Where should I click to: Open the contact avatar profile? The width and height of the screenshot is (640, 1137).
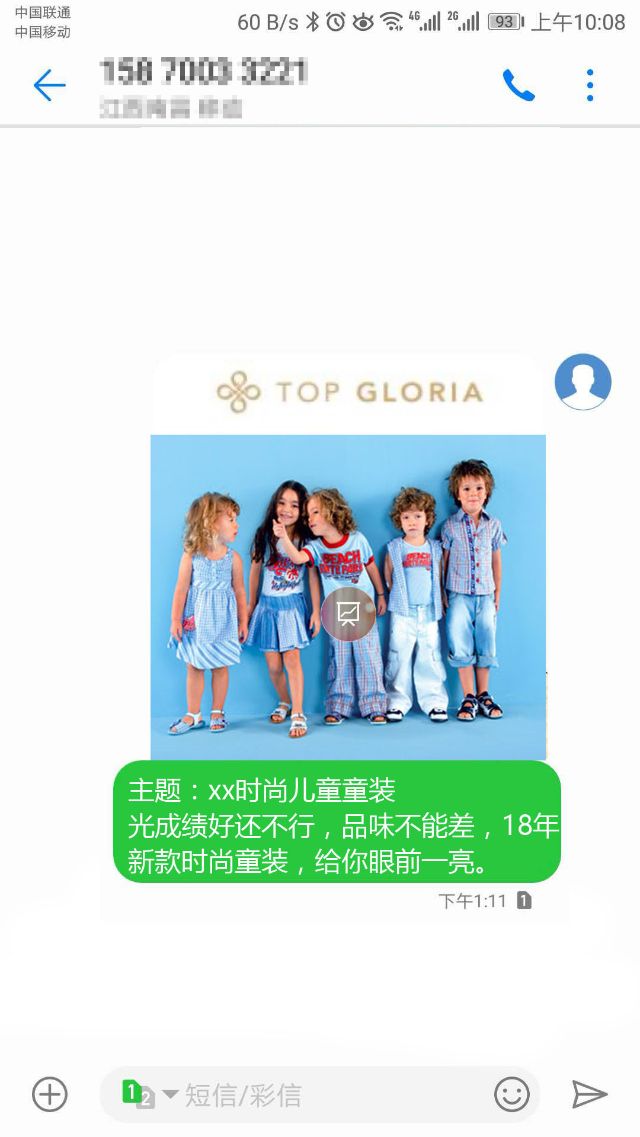click(x=583, y=382)
